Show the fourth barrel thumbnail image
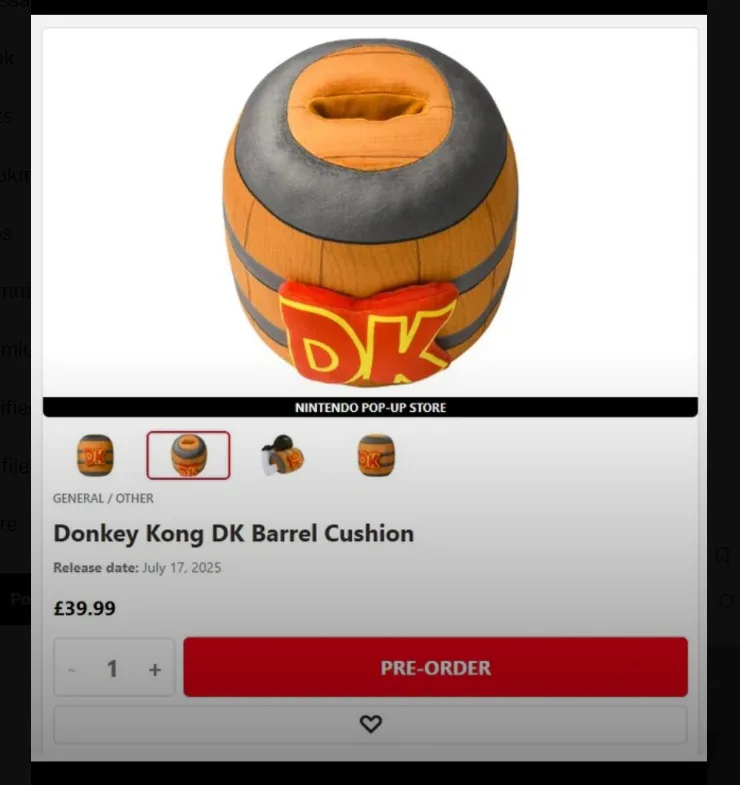Image resolution: width=740 pixels, height=785 pixels. click(x=376, y=455)
